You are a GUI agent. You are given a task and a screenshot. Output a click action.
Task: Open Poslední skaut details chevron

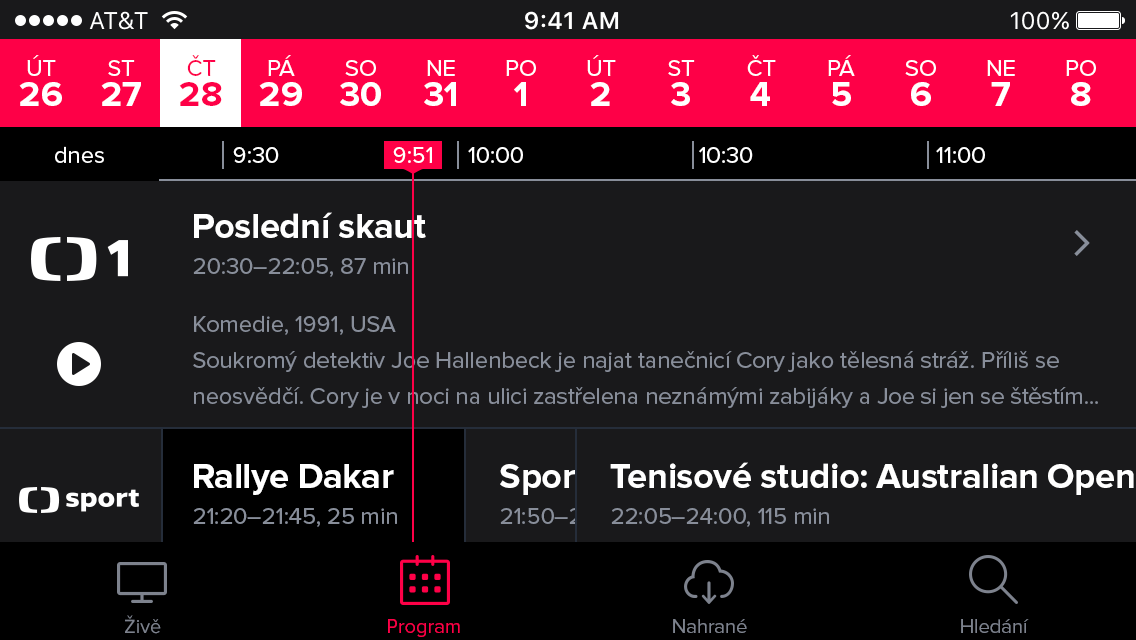pos(1080,243)
